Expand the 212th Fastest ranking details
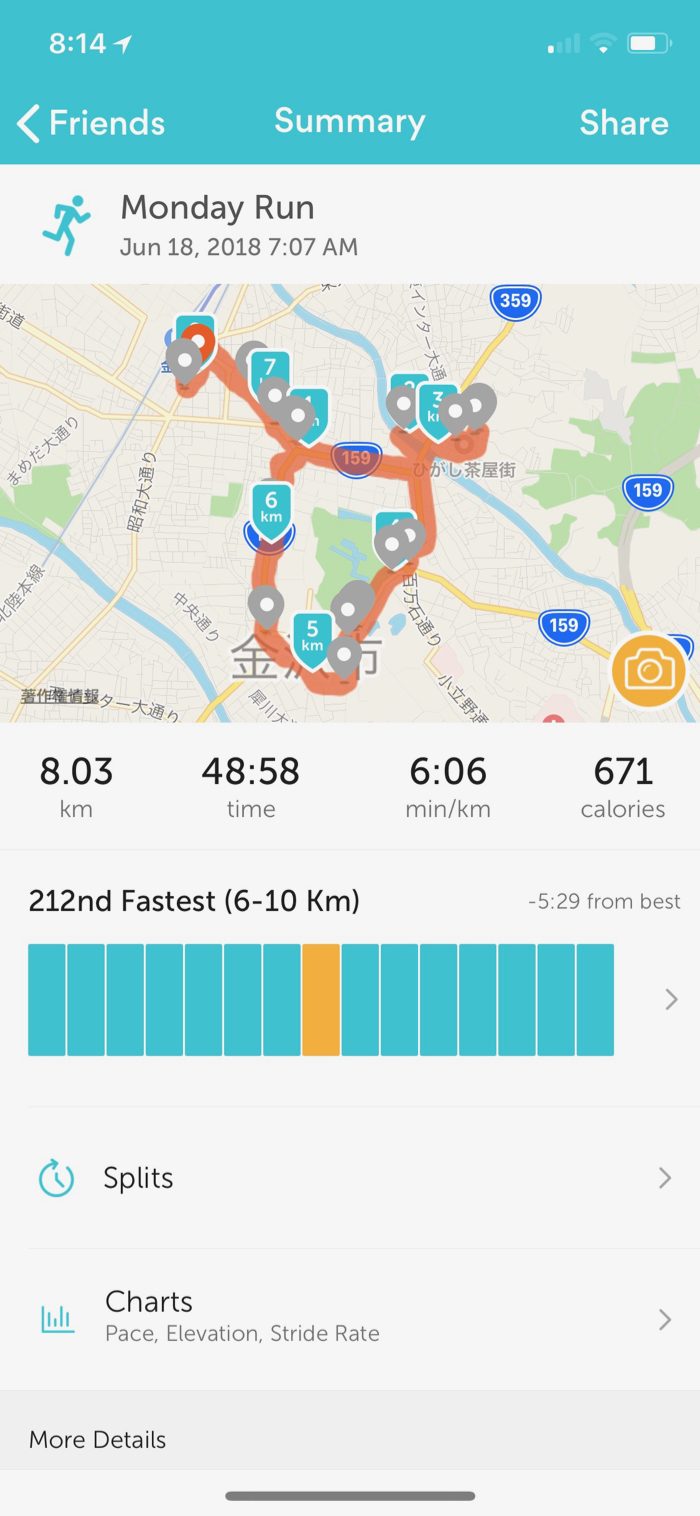Viewport: 700px width, 1516px height. tap(670, 999)
